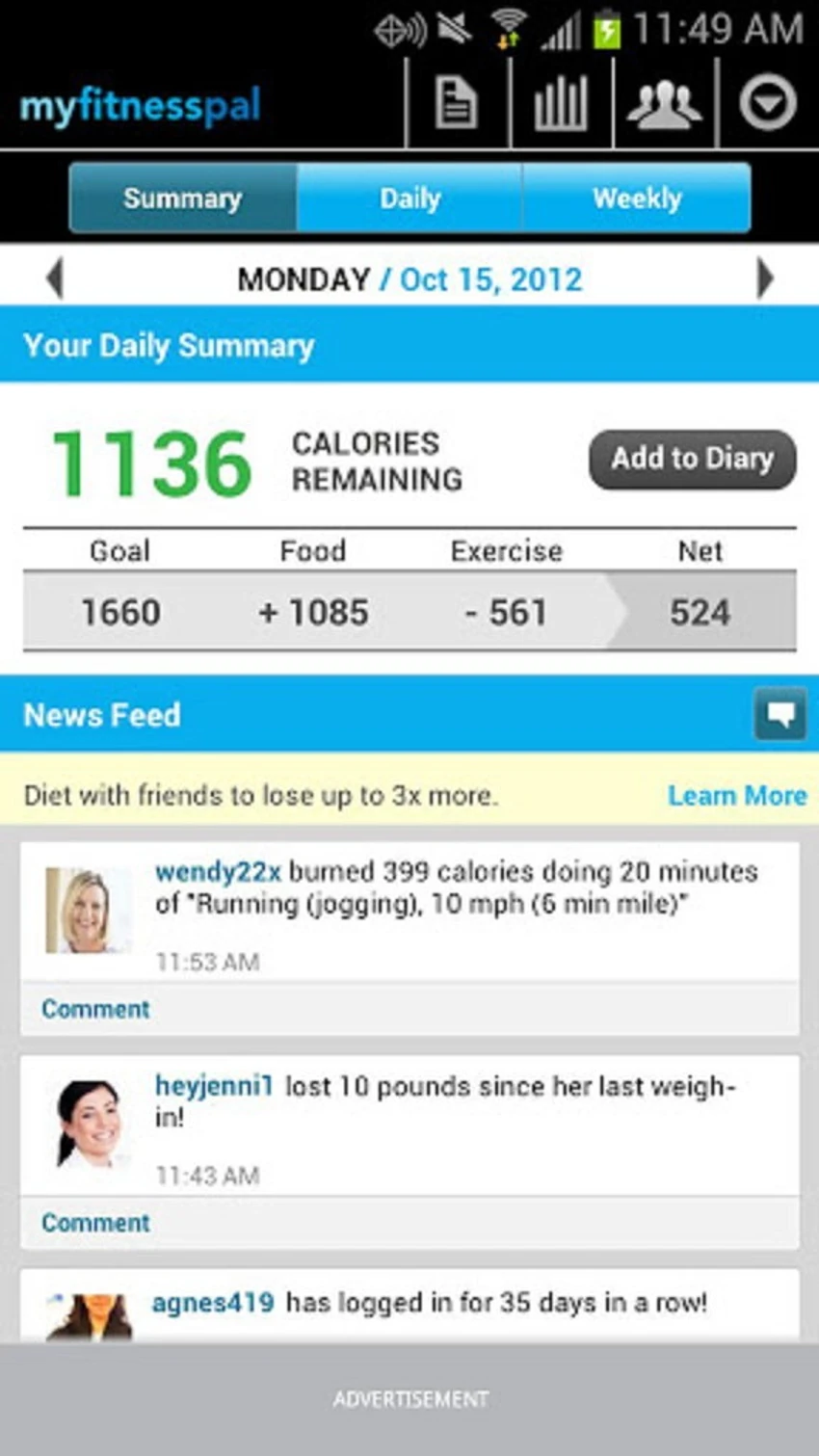View wendy22x's profile
Screen dimensions: 819x1456
pos(218,872)
